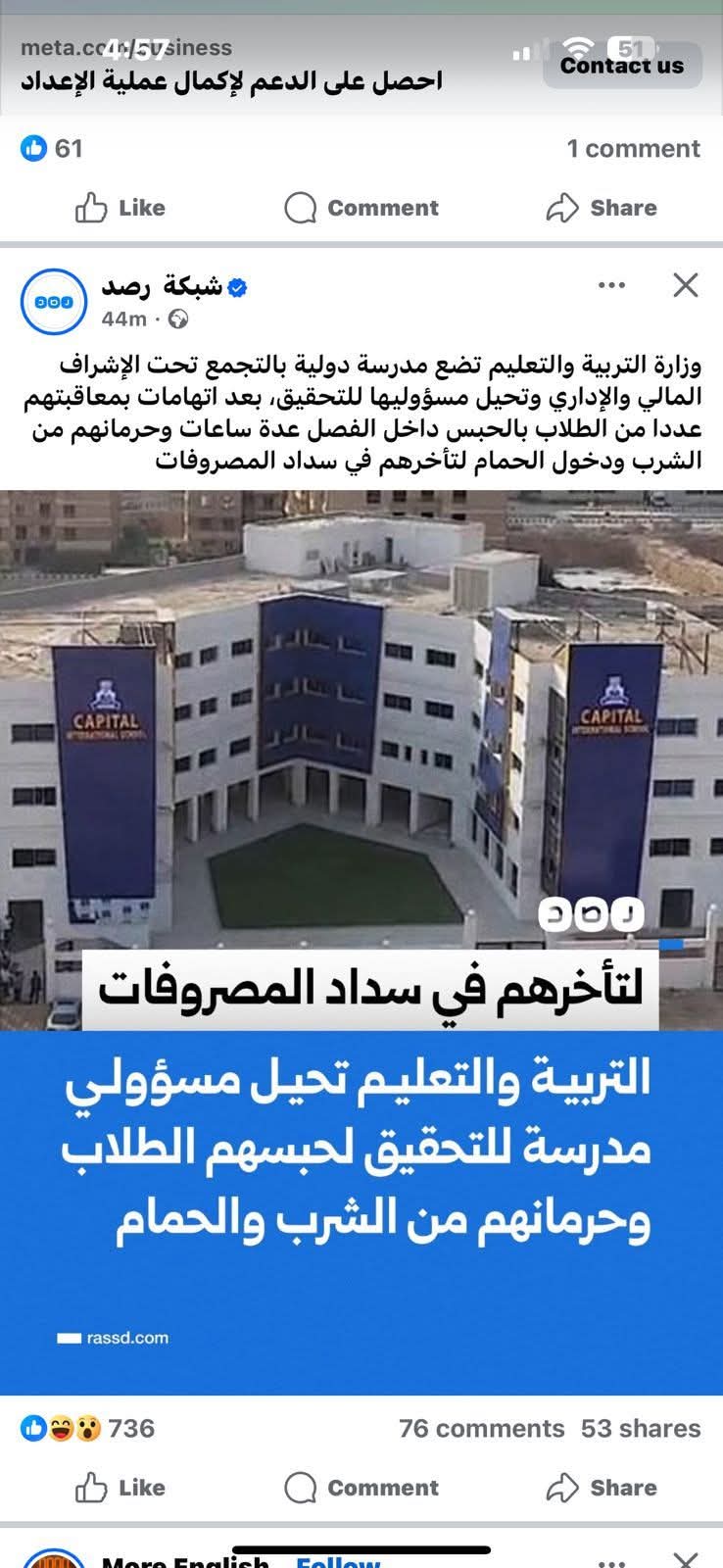Share the شبكة رصد post
The height and width of the screenshot is (1568, 723).
[601, 1488]
